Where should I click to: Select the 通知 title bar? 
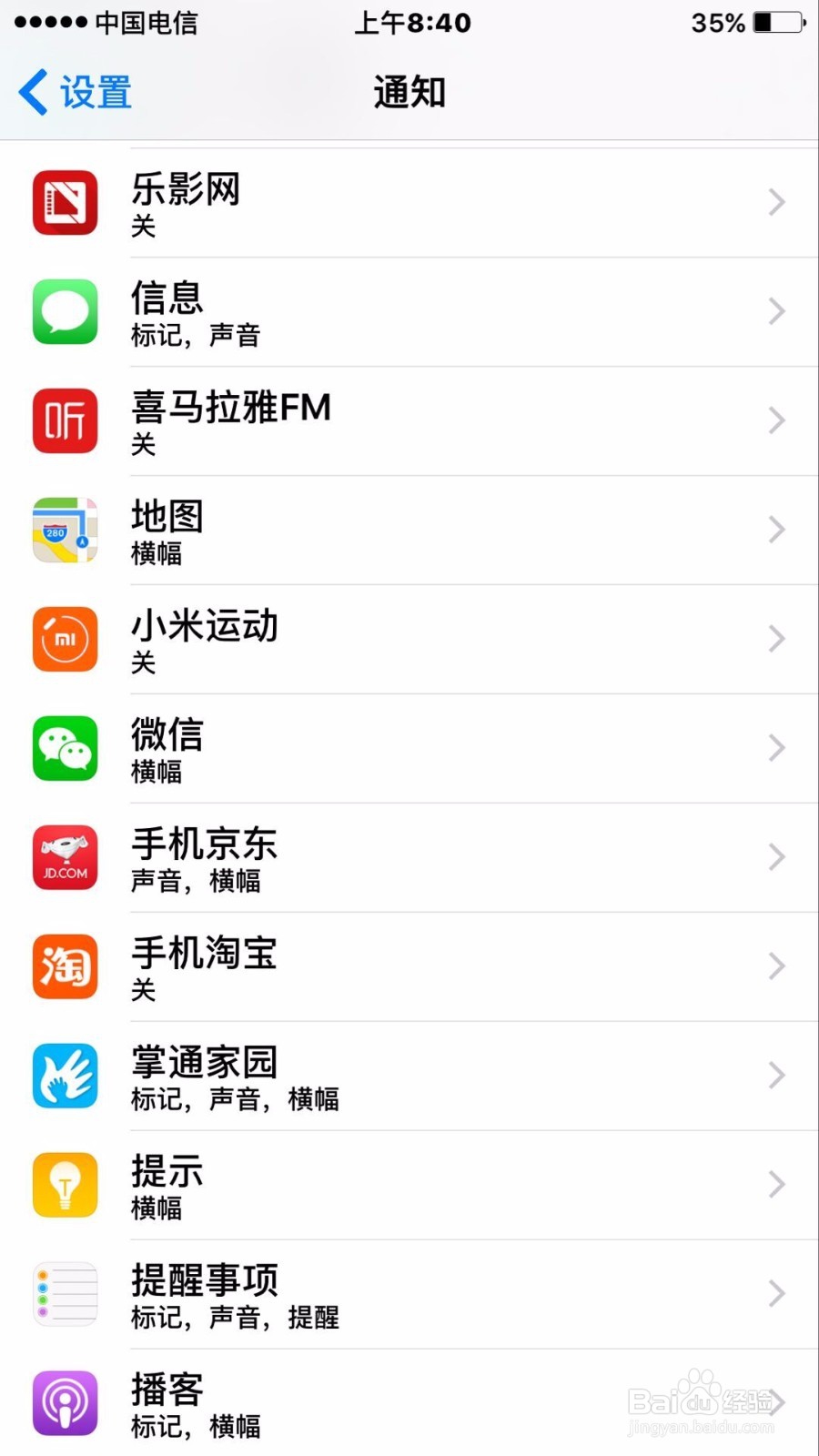pyautogui.click(x=409, y=91)
